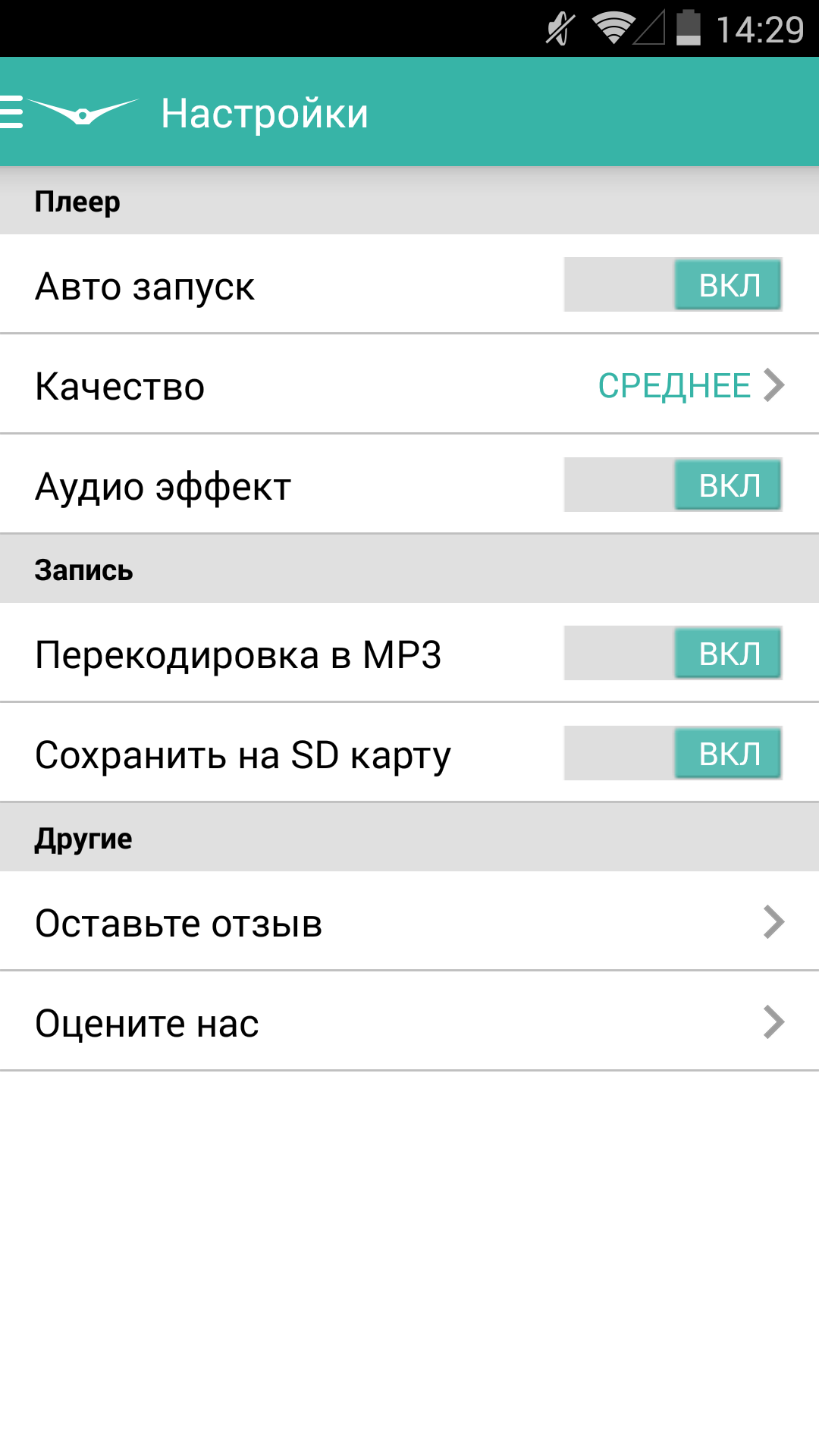Image resolution: width=819 pixels, height=1456 pixels.
Task: Open the Качество quality setting
Action: coord(409,385)
